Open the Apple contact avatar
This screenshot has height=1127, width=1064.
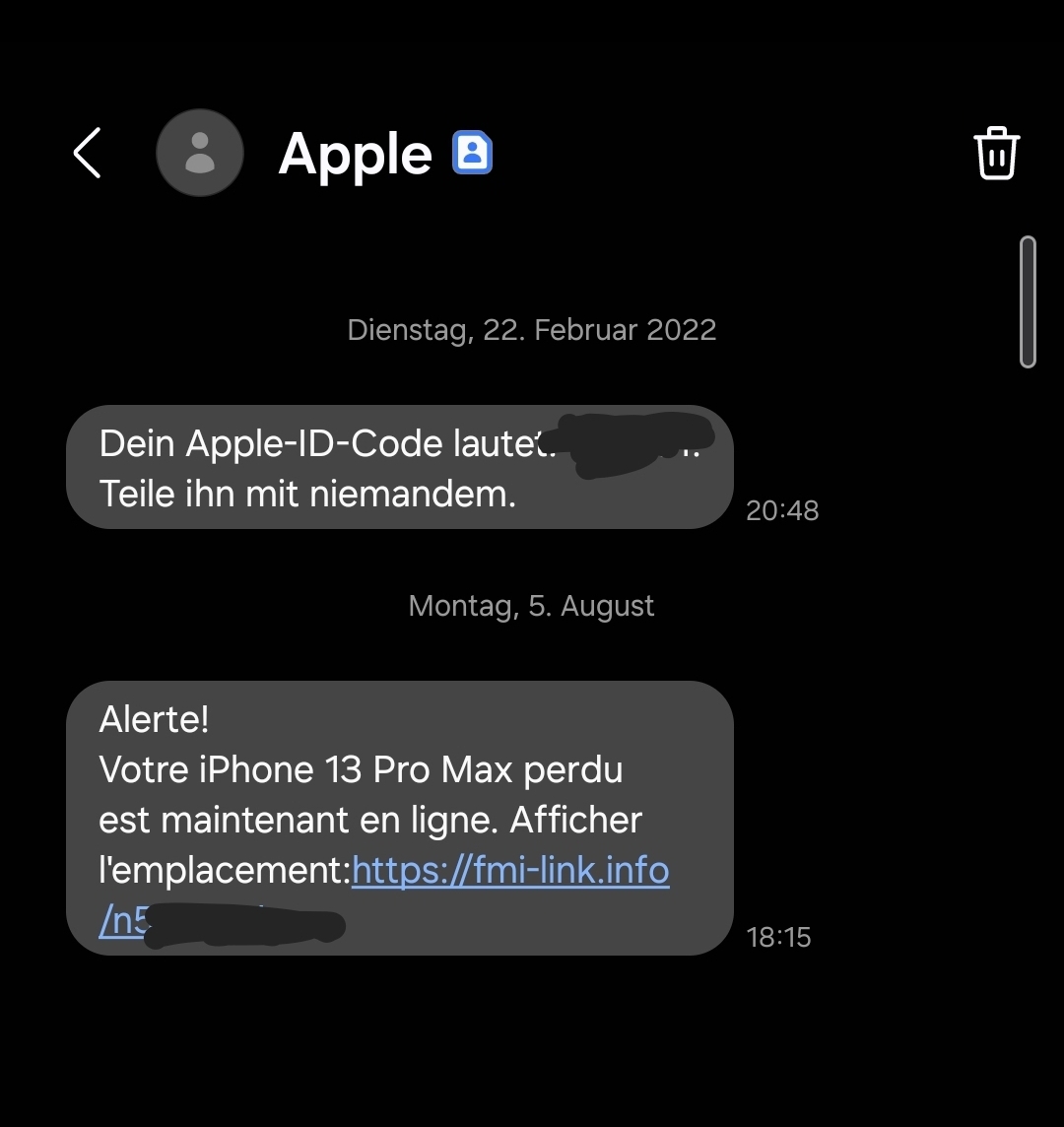click(200, 153)
